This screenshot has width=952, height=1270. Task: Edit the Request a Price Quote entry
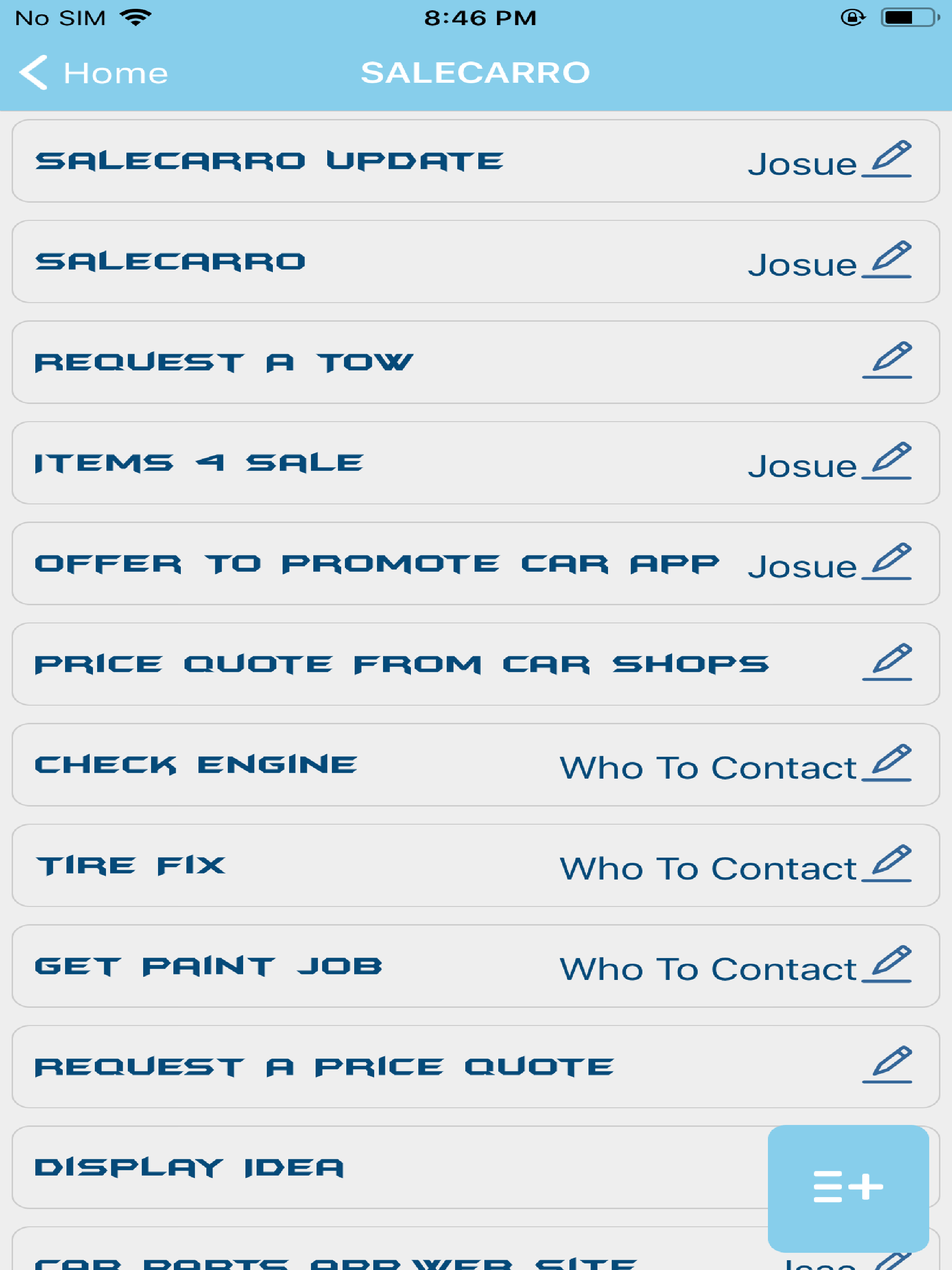pyautogui.click(x=887, y=1065)
